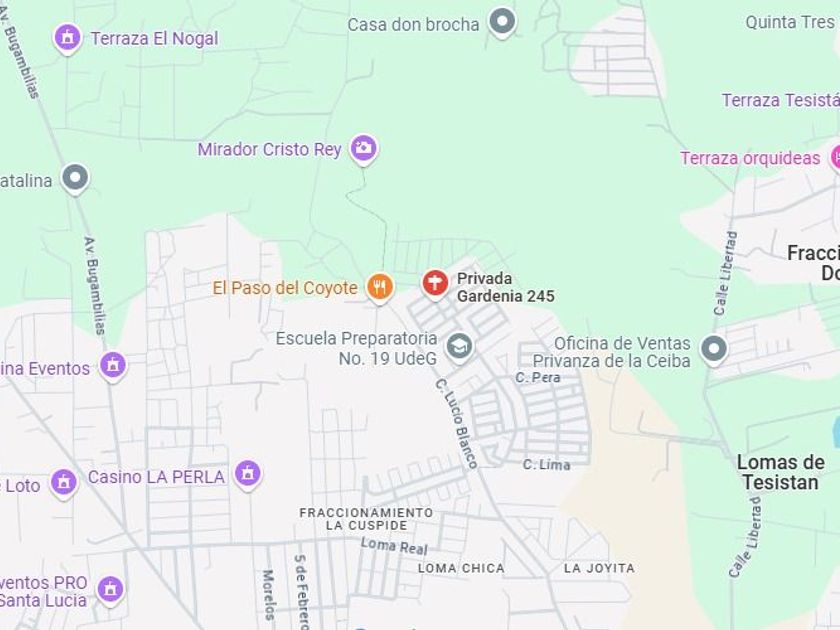Open the Casino LA PERLA marker

248,475
